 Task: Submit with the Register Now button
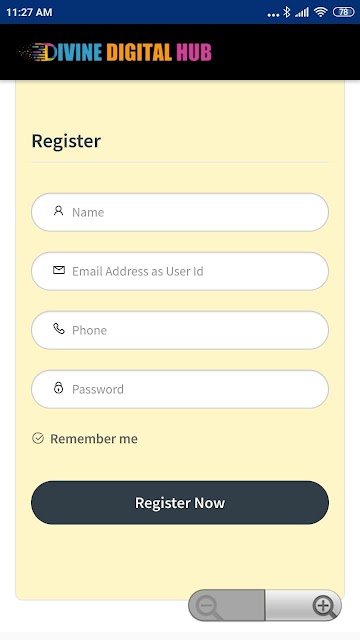pyautogui.click(x=180, y=502)
